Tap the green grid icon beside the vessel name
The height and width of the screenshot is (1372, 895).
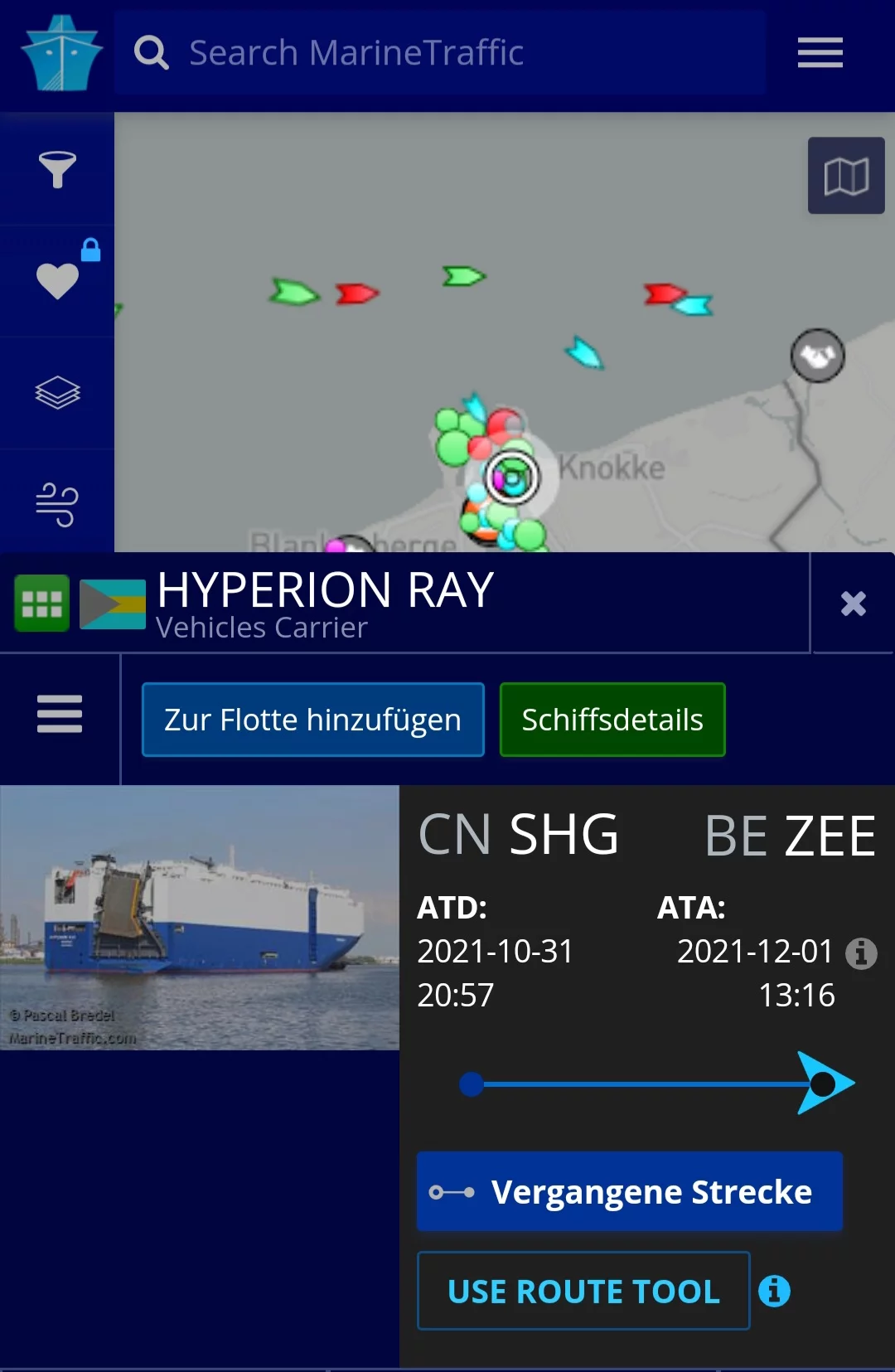42,604
